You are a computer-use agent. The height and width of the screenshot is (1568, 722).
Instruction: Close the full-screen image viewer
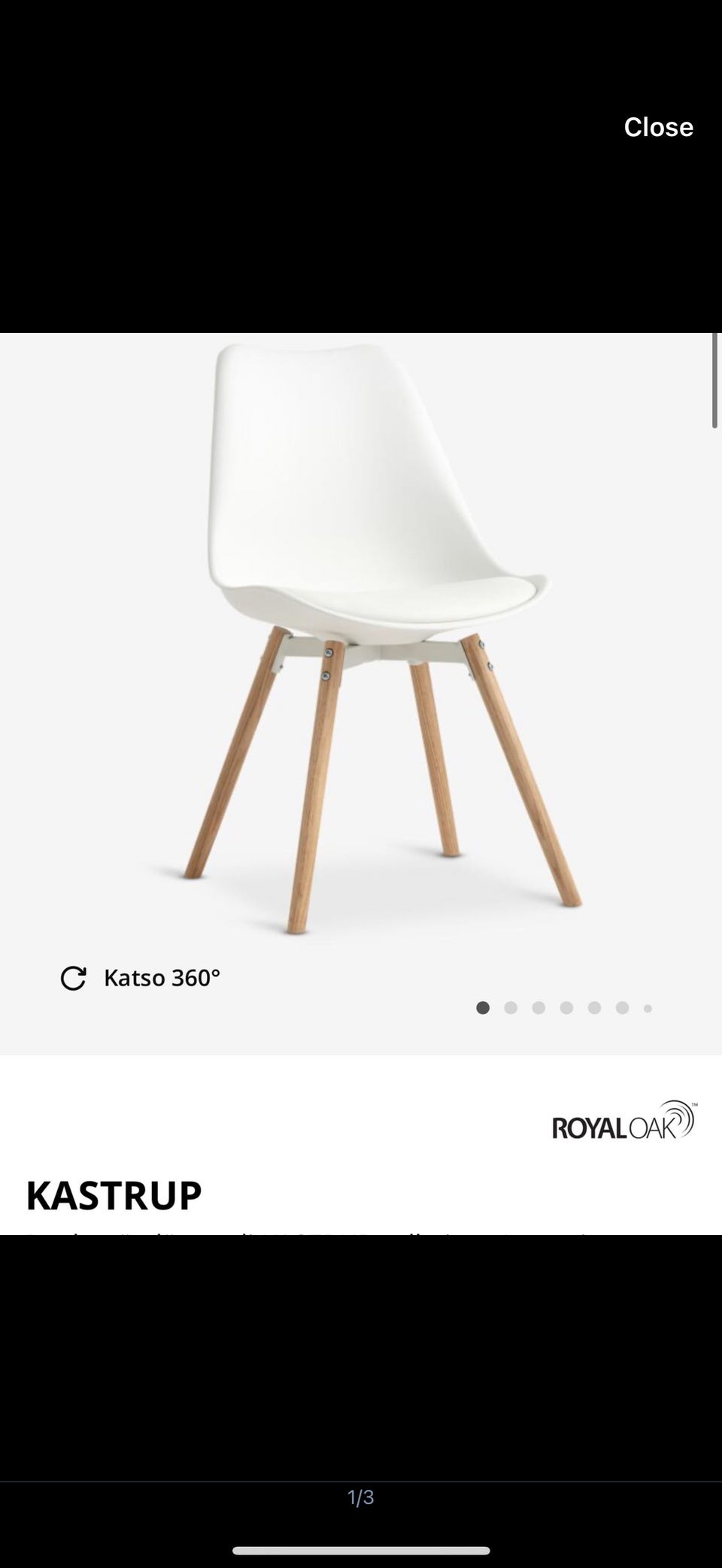click(x=658, y=127)
